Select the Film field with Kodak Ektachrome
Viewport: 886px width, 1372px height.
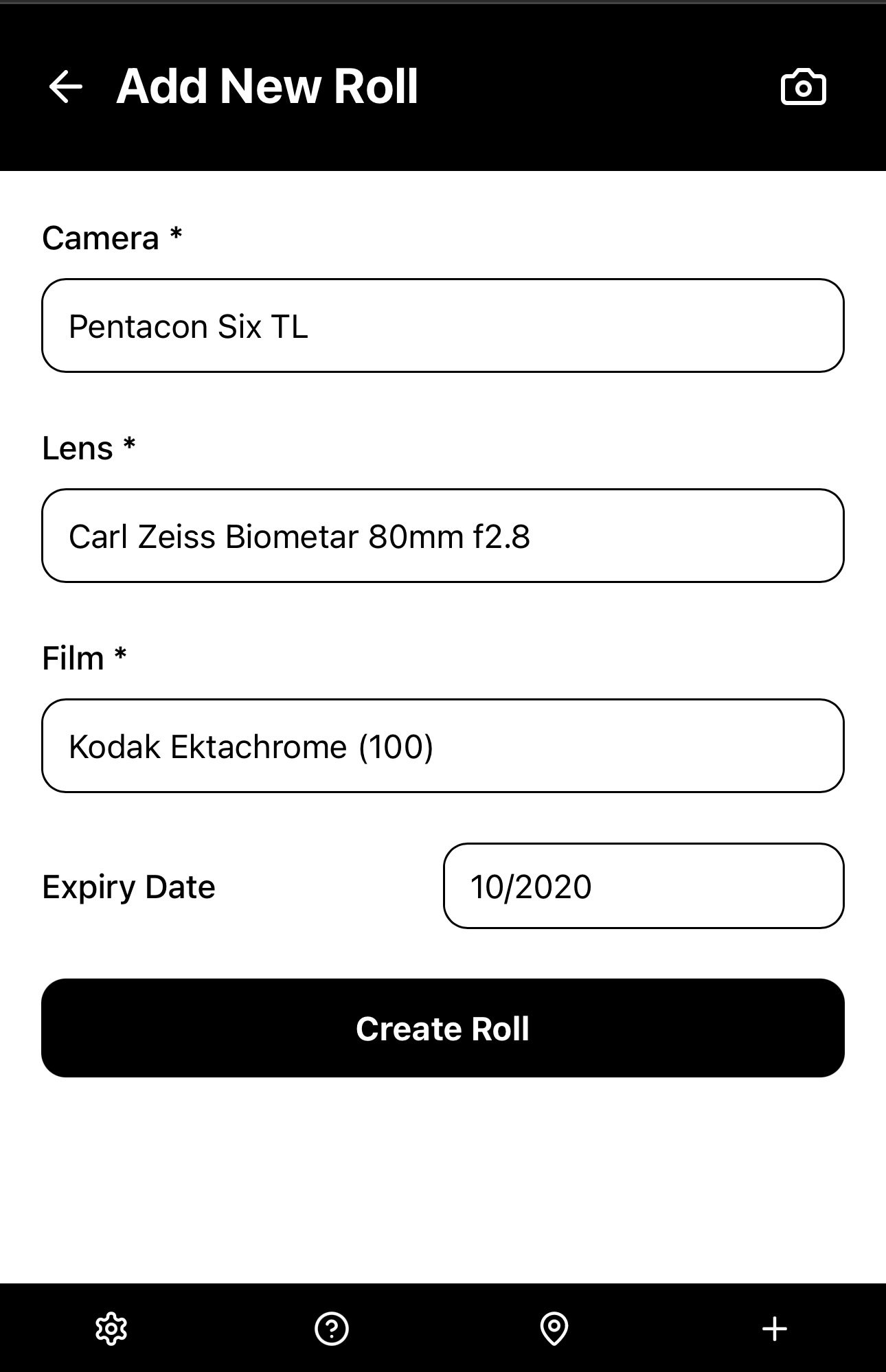pyautogui.click(x=442, y=746)
